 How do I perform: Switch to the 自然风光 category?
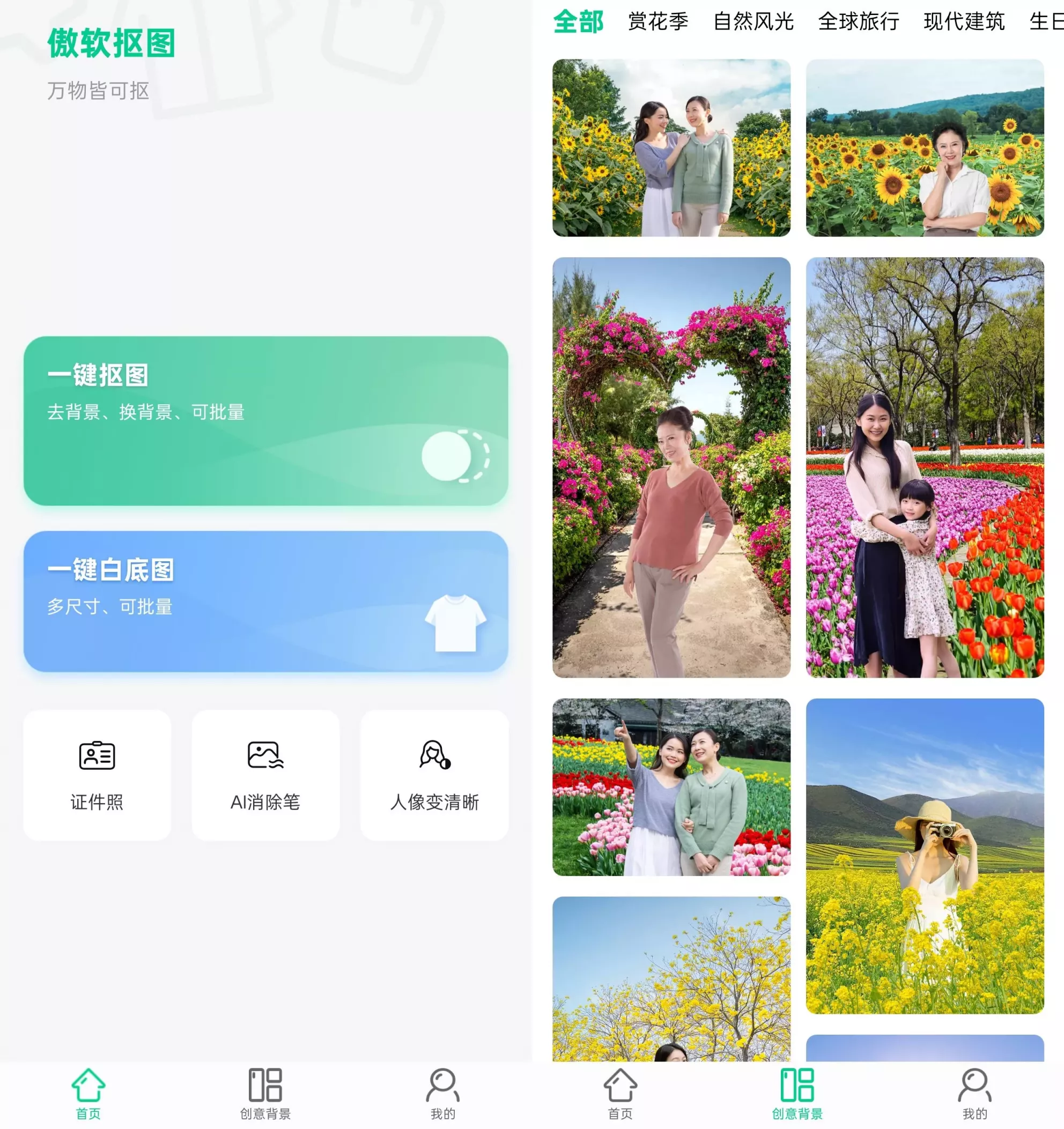[753, 21]
